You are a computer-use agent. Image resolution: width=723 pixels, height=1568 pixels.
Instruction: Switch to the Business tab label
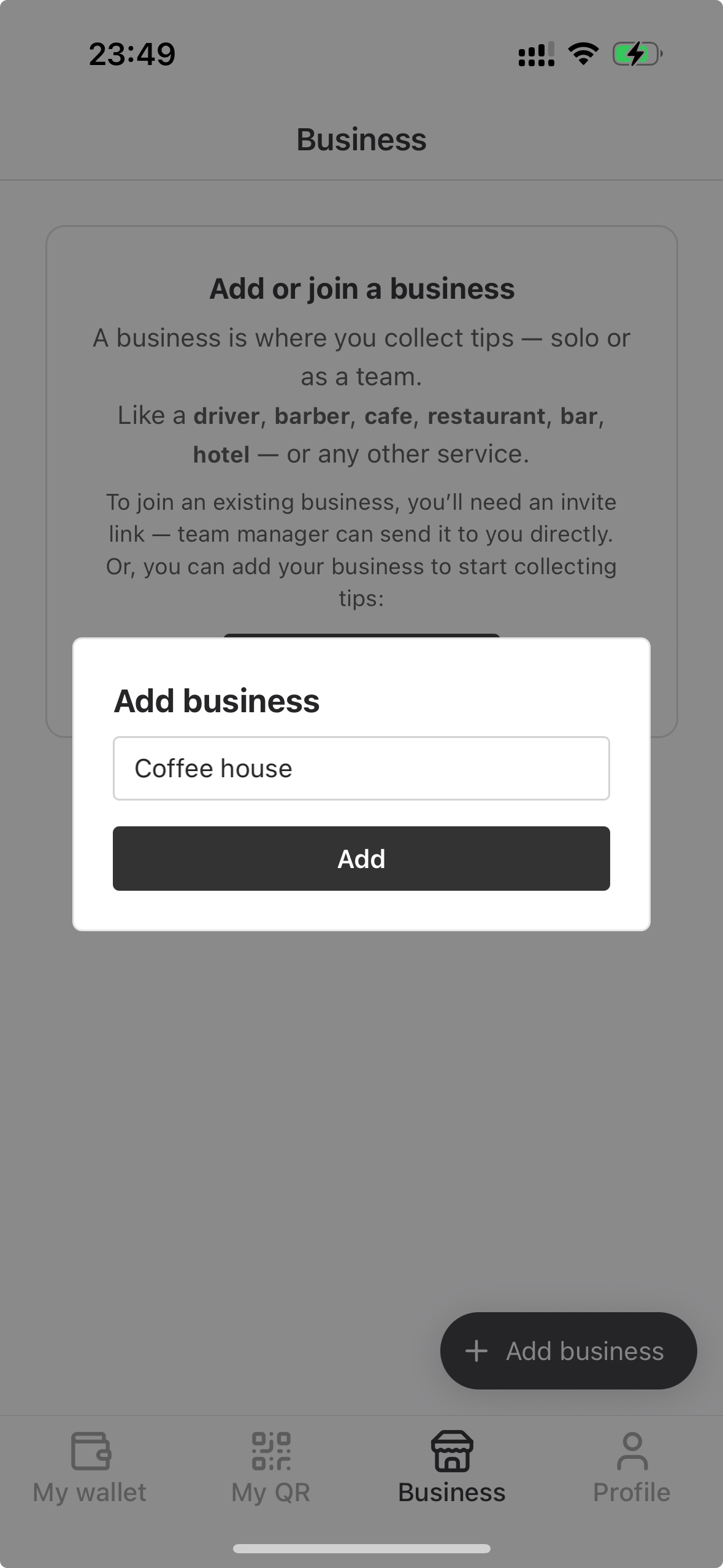click(451, 1493)
